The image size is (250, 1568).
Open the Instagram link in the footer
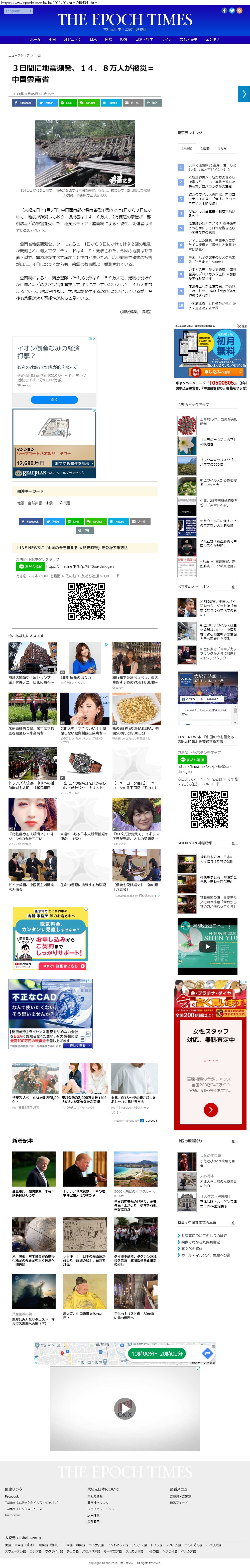(13, 1515)
